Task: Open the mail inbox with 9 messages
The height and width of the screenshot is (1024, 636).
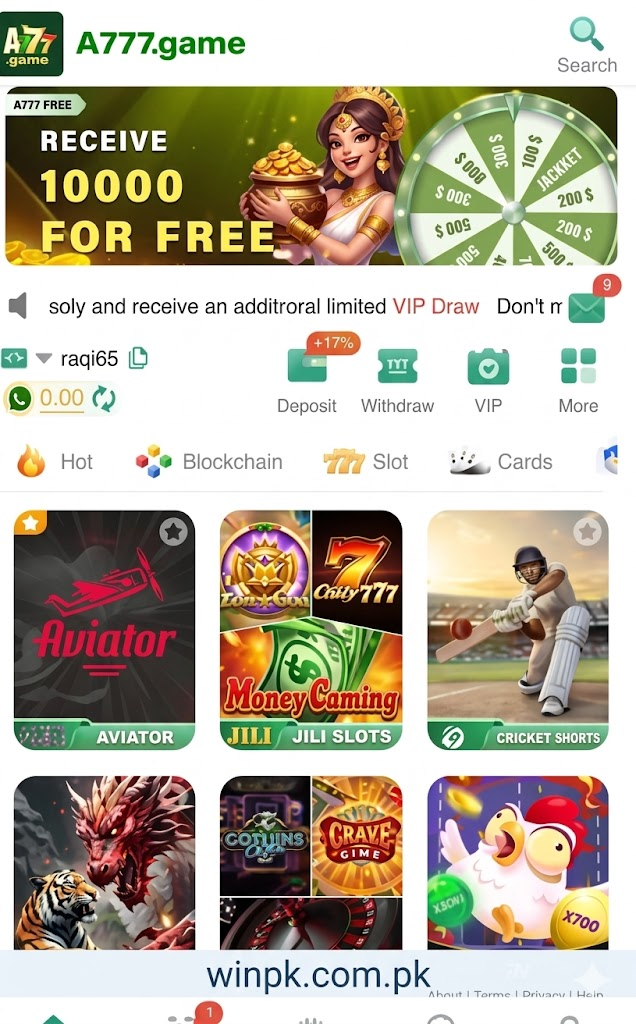Action: click(587, 308)
